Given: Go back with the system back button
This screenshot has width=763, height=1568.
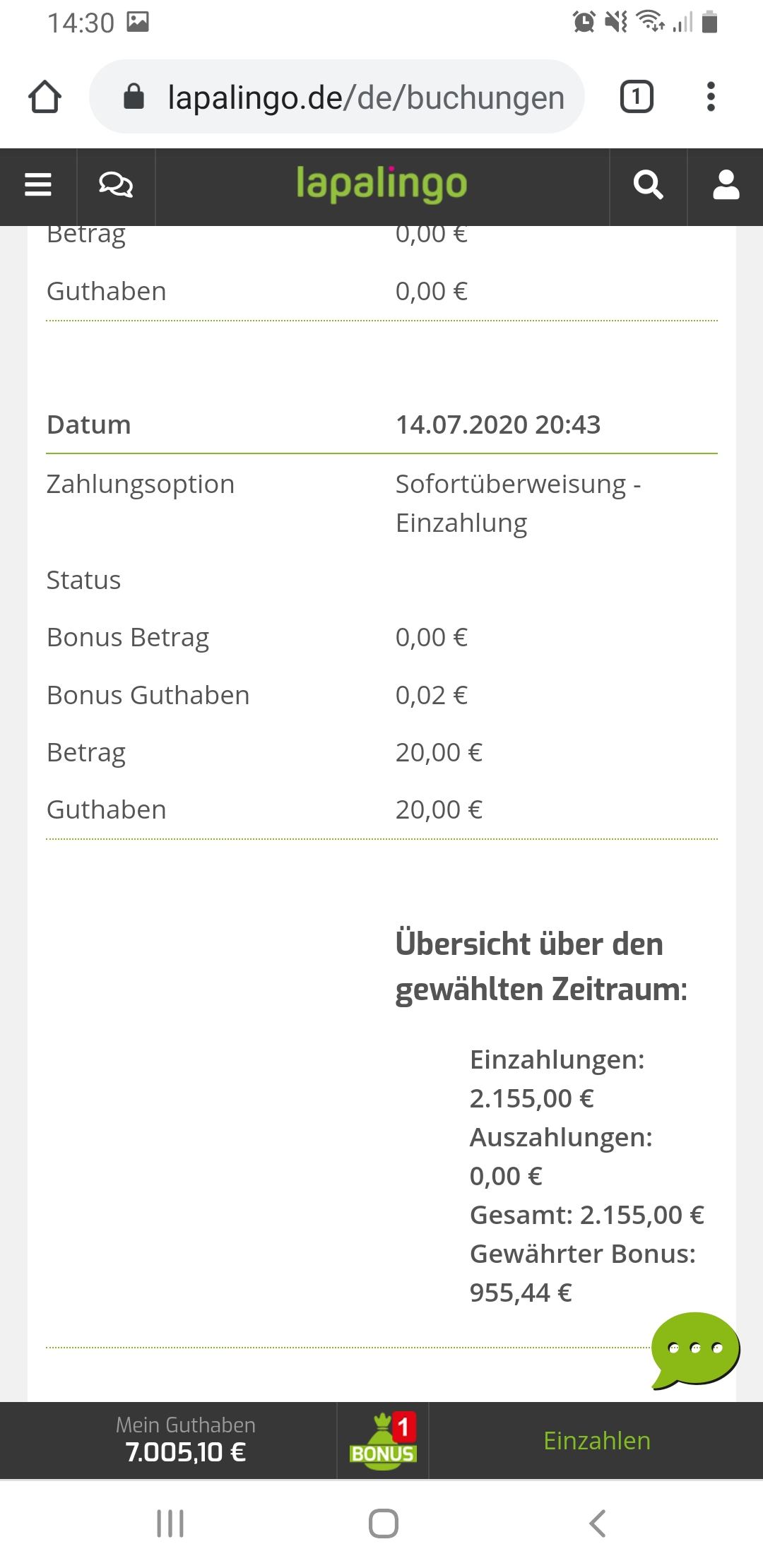Looking at the screenshot, I should tap(597, 1524).
